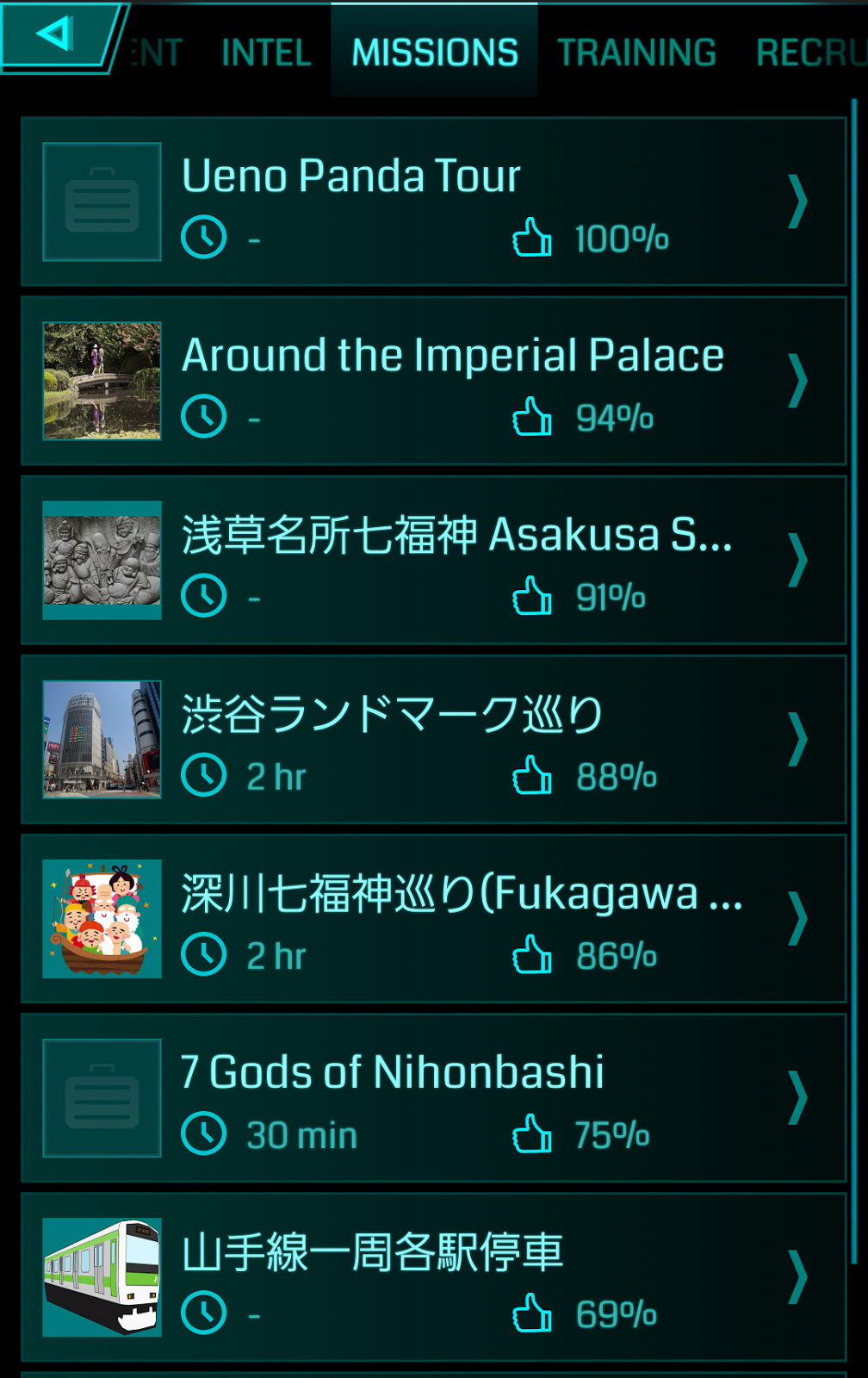868x1378 pixels.
Task: Open the Fukagawa seven gods mission
Action: [433, 918]
